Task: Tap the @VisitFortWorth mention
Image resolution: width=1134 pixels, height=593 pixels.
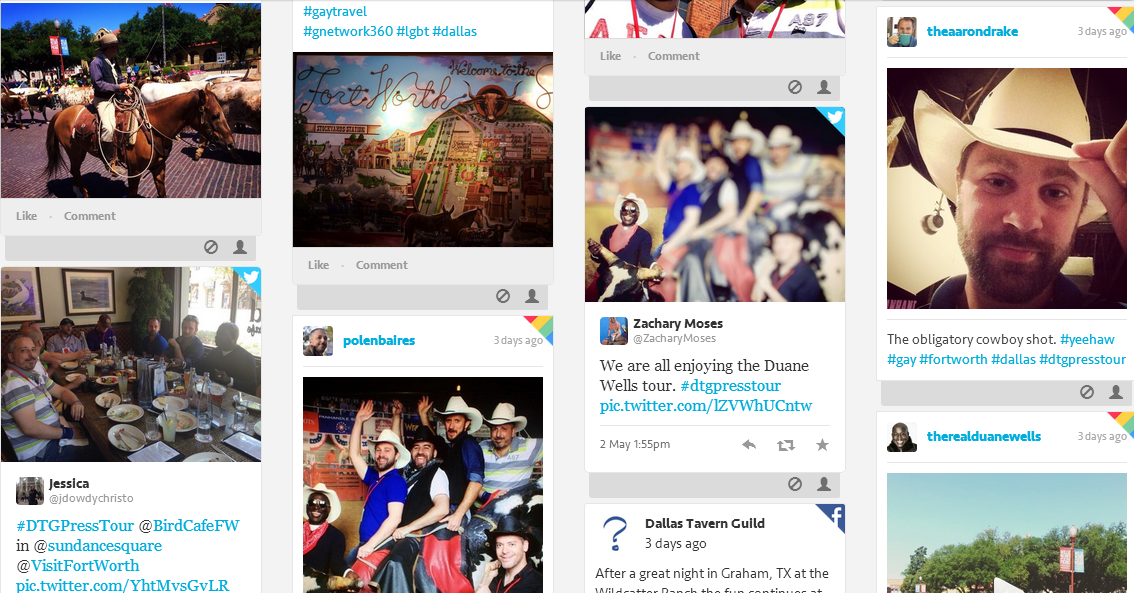Action: (x=77, y=565)
